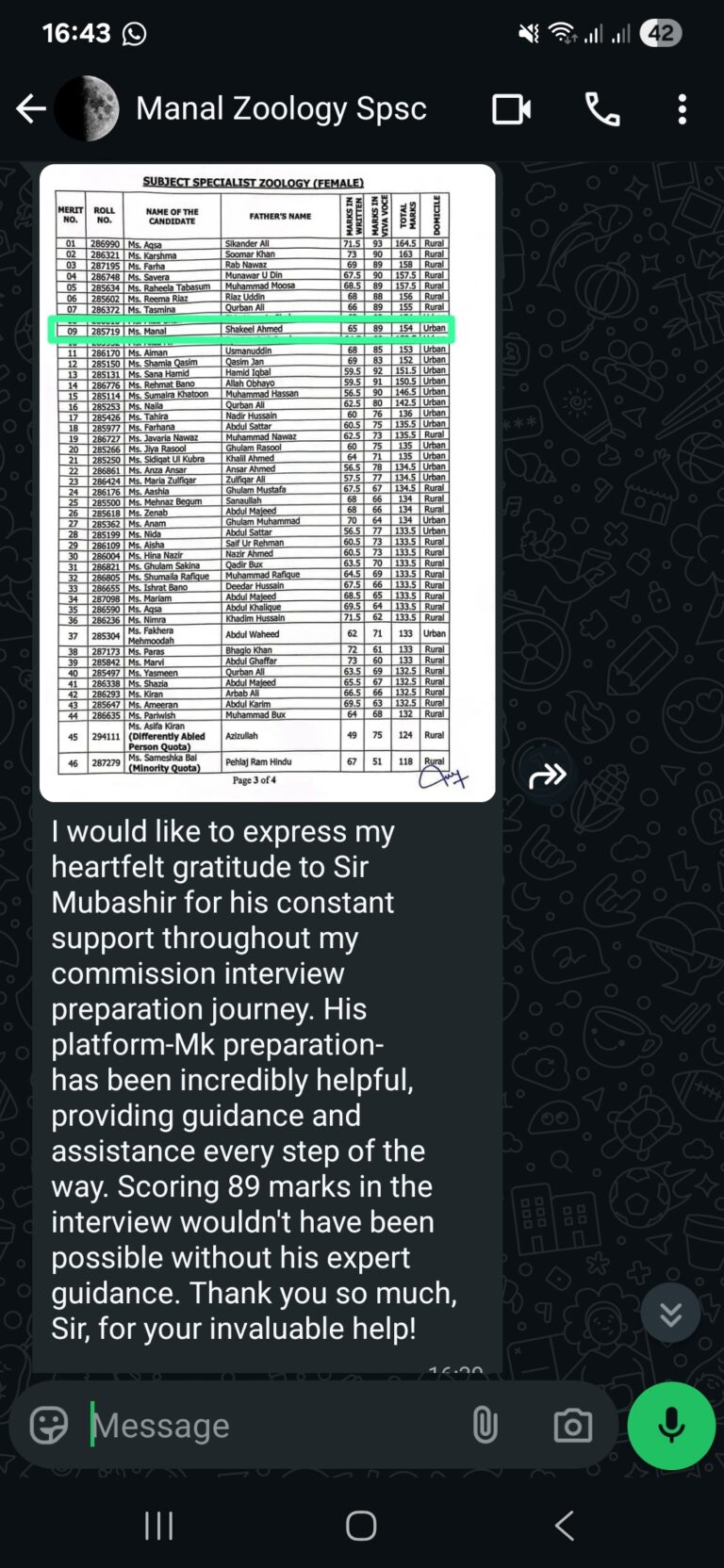Go back to the chat list
This screenshot has height=1568, width=724.
pyautogui.click(x=30, y=108)
